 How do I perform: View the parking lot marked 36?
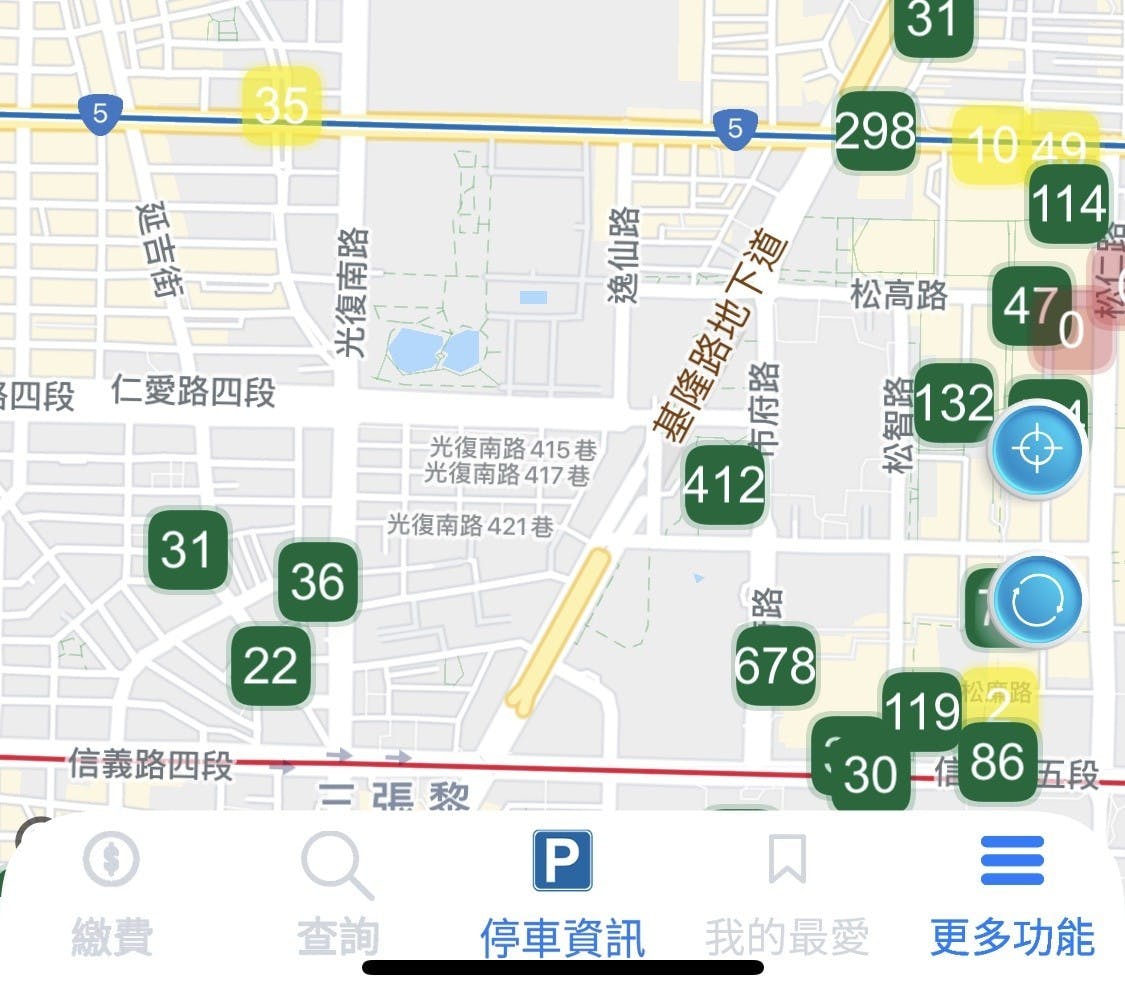click(x=317, y=581)
